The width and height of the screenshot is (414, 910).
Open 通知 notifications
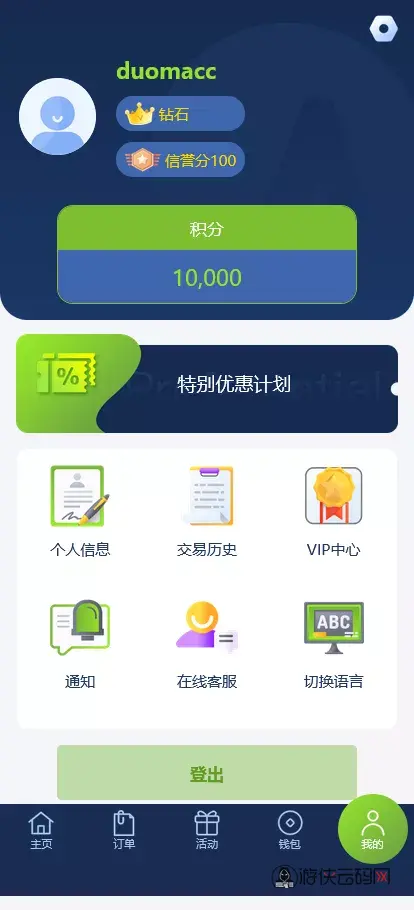click(80, 644)
